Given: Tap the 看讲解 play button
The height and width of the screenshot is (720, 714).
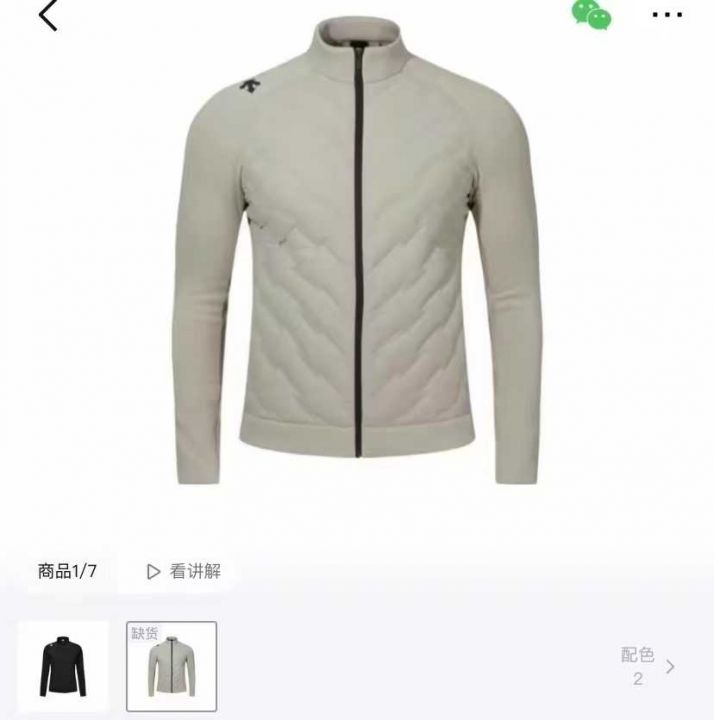Looking at the screenshot, I should (184, 572).
